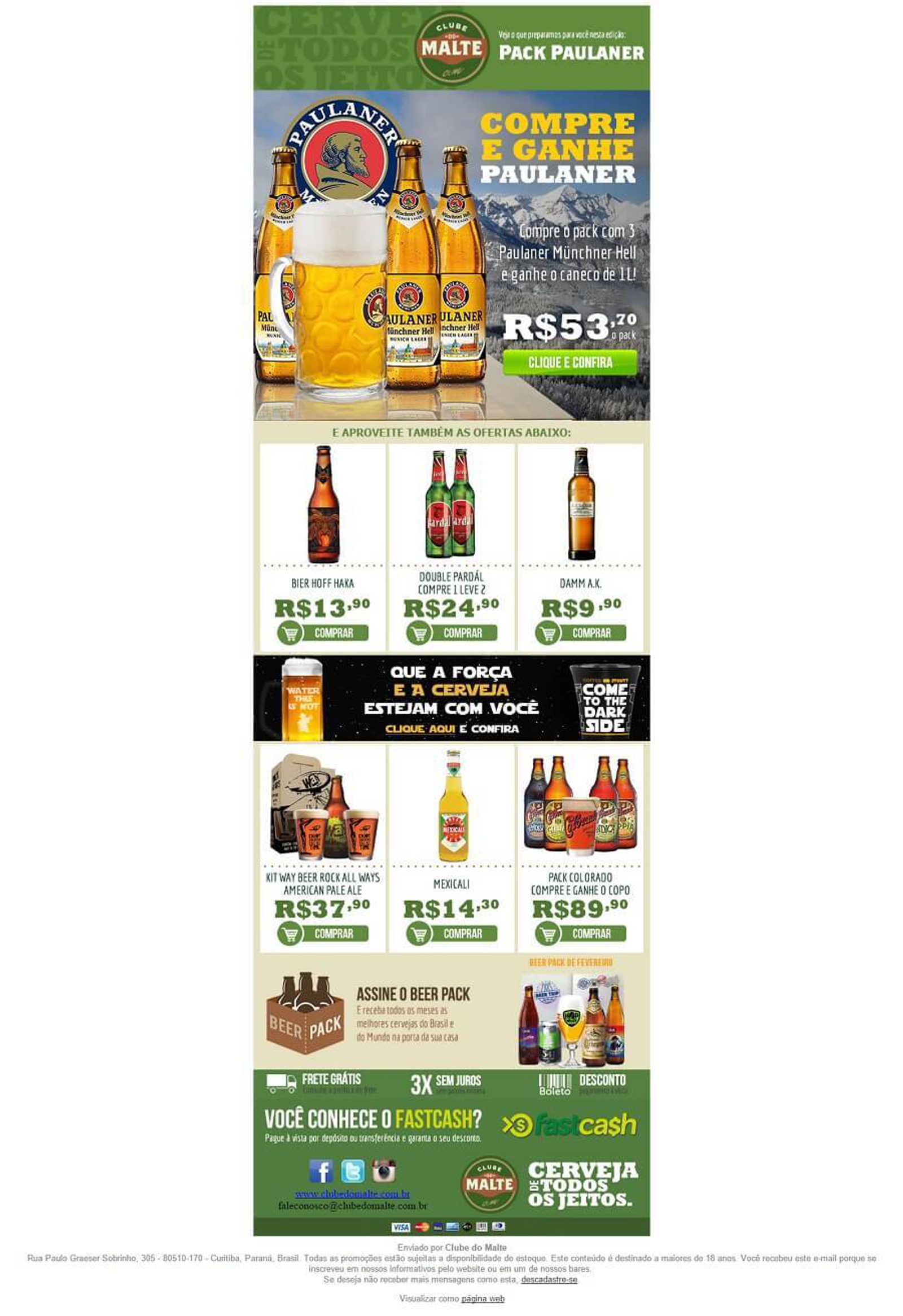View as página web link
This screenshot has height=1316, width=903.
483,1298
